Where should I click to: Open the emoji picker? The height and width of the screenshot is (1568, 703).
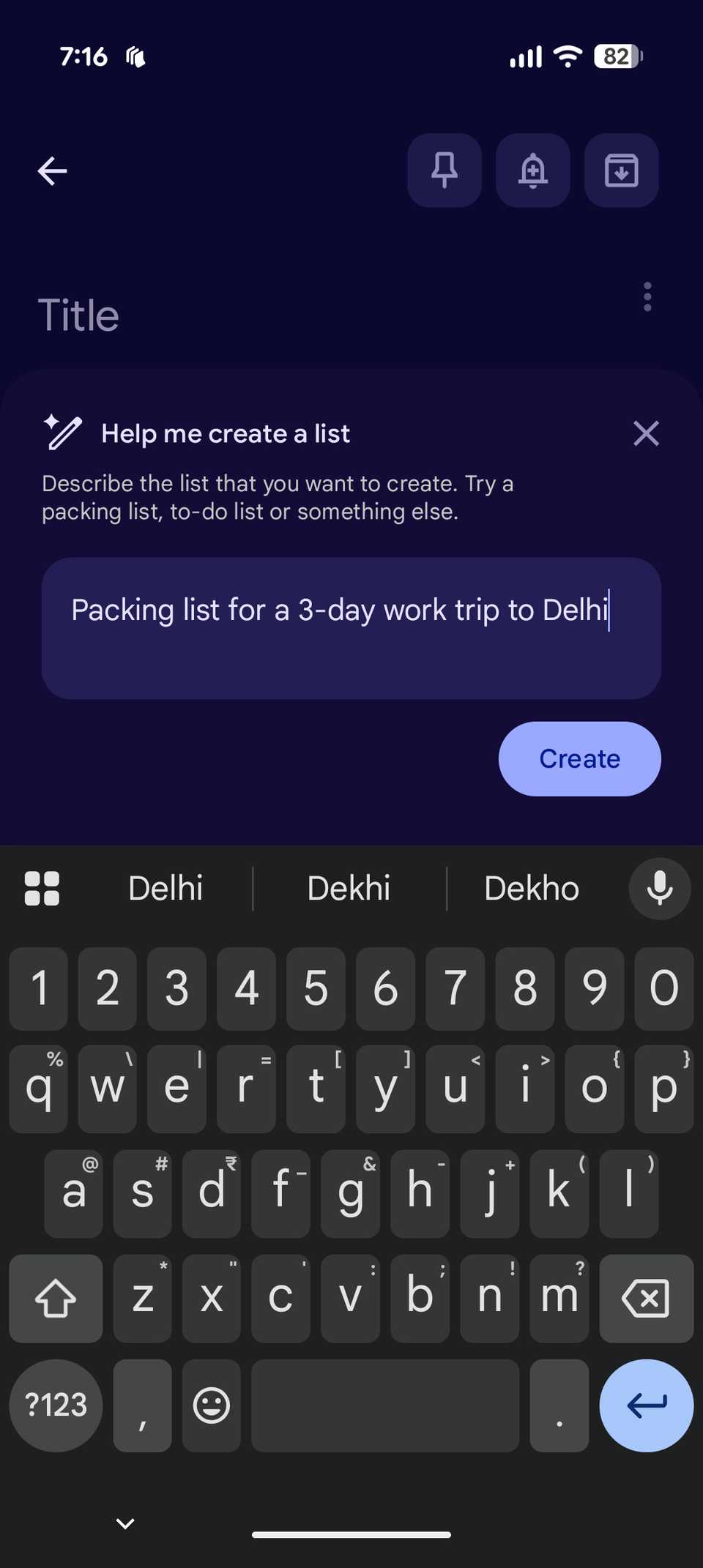click(x=211, y=1405)
